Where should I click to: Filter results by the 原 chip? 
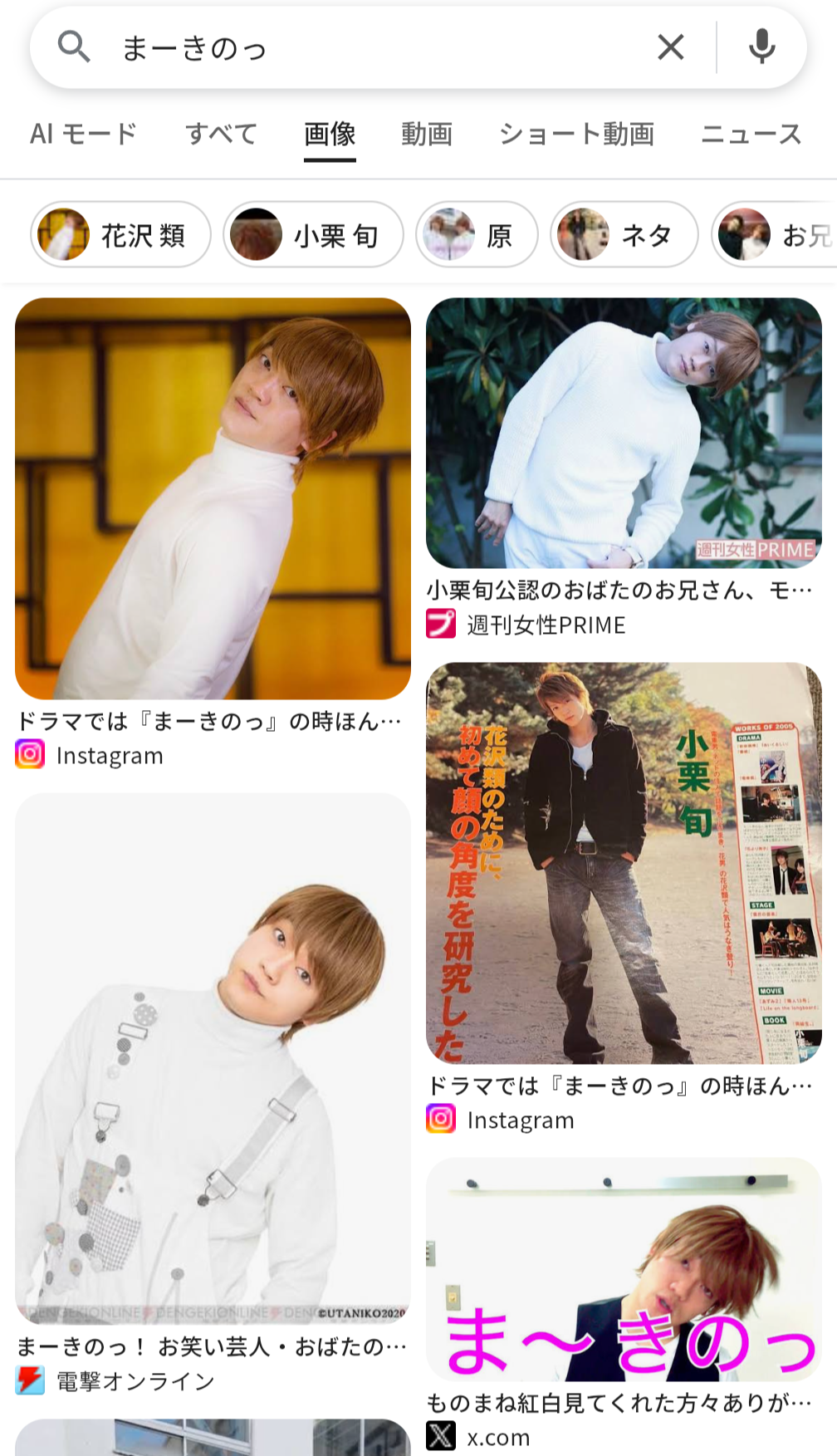(477, 235)
